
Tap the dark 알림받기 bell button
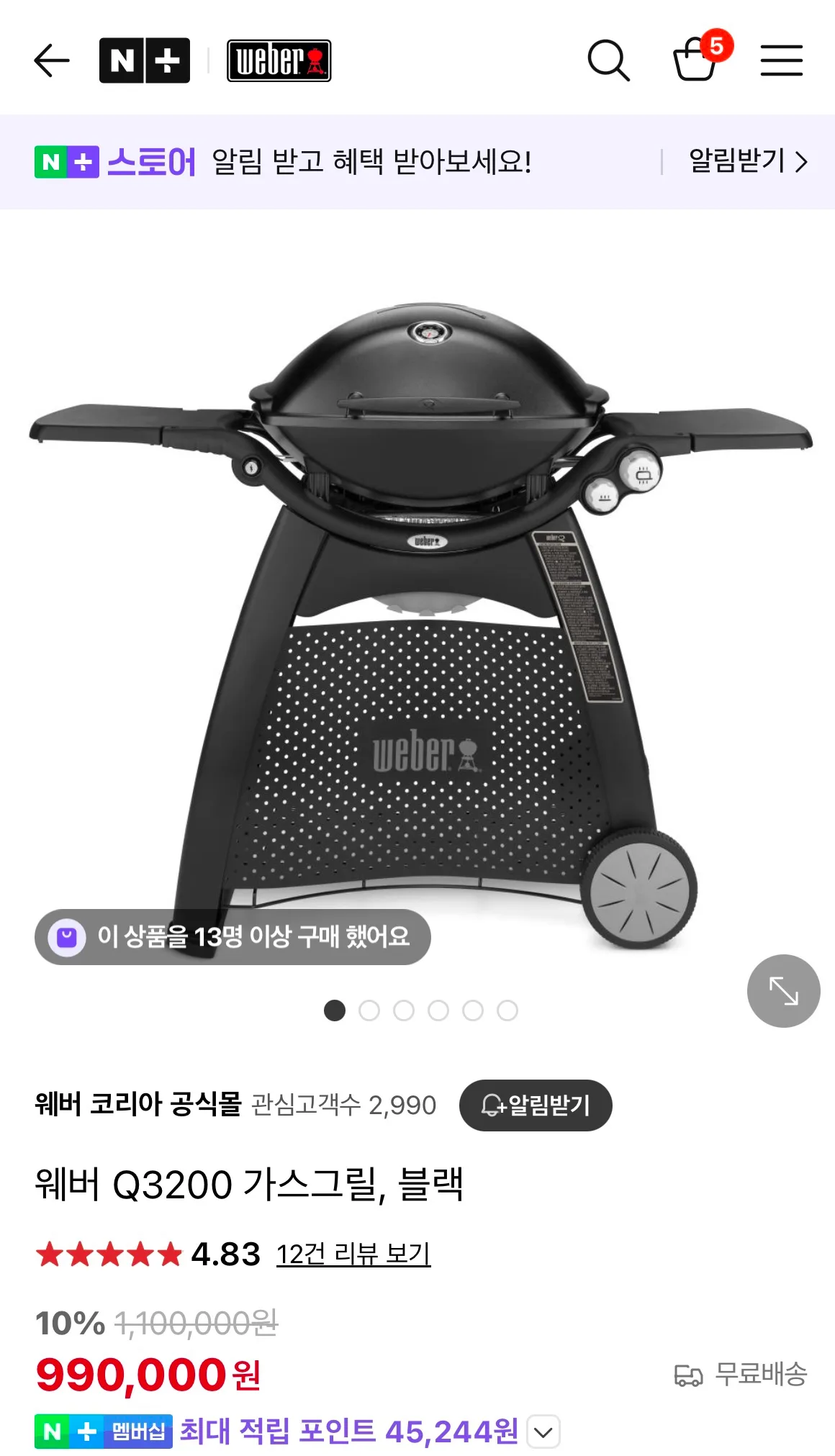coord(536,1105)
